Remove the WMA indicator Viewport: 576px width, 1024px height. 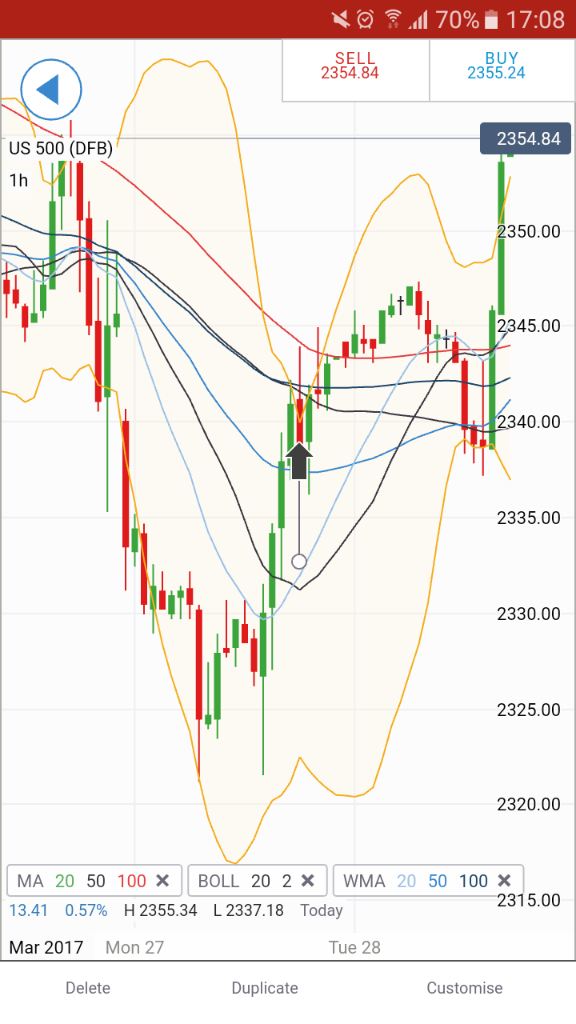504,881
